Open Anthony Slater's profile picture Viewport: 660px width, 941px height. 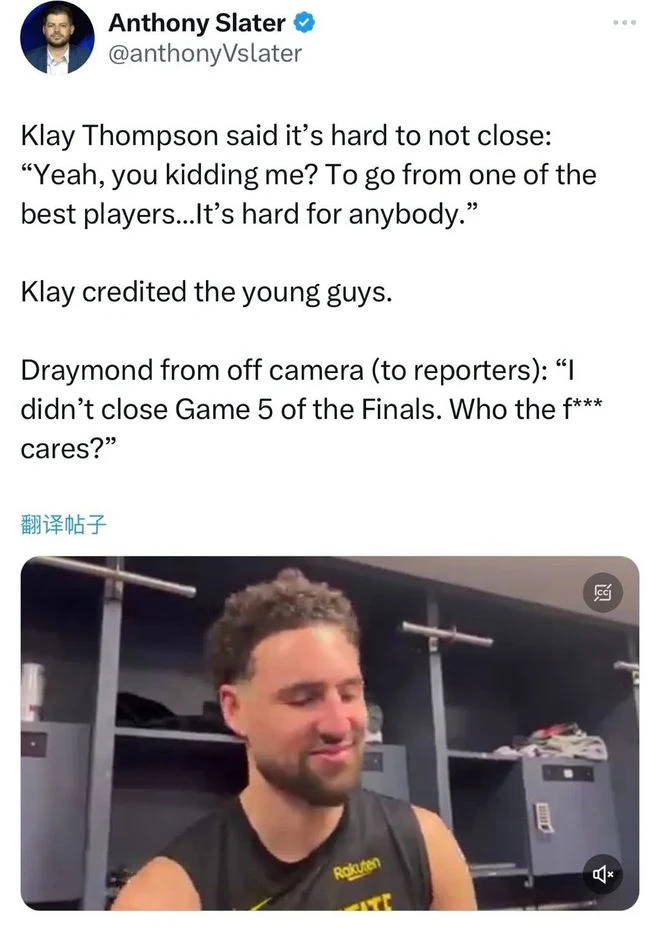tap(57, 38)
